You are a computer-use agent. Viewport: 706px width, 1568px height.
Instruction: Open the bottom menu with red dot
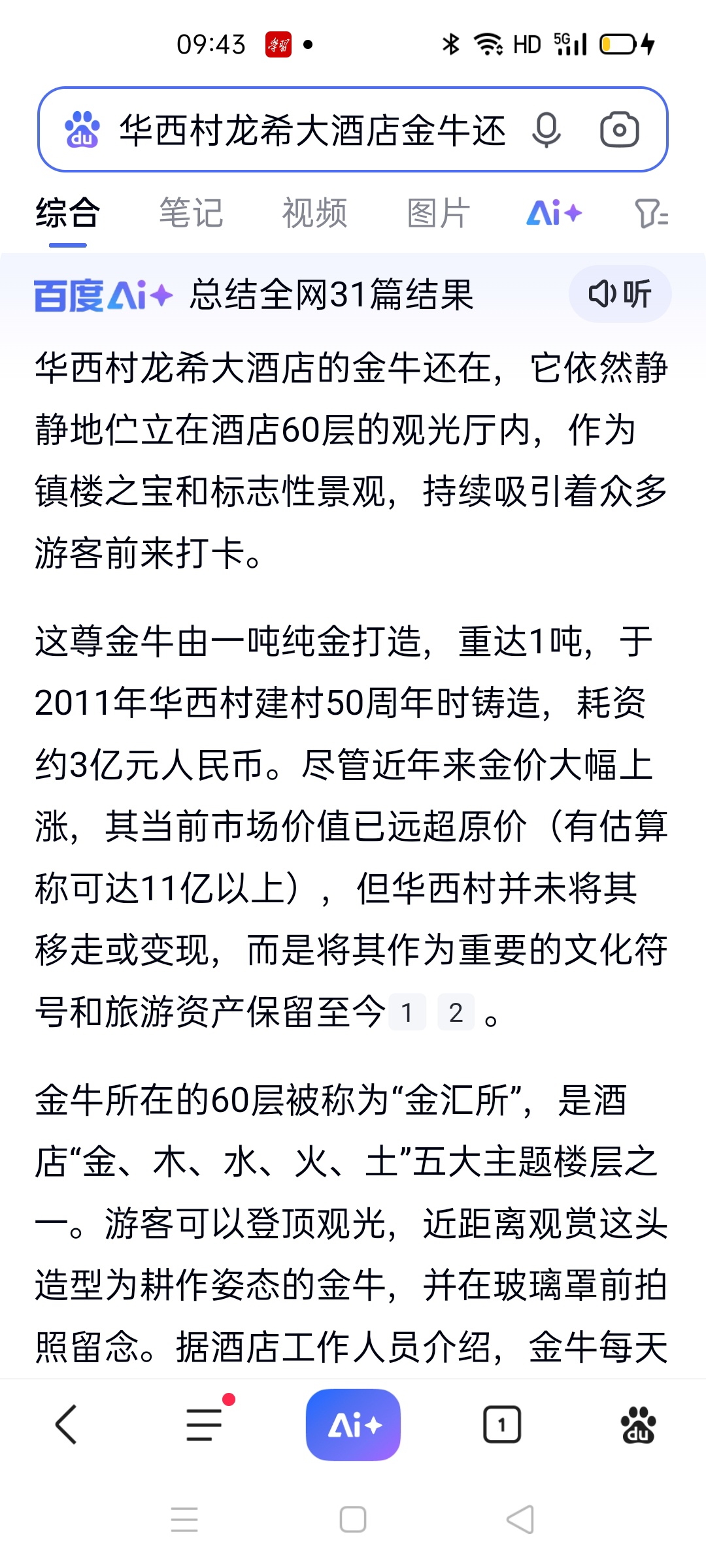point(205,1424)
